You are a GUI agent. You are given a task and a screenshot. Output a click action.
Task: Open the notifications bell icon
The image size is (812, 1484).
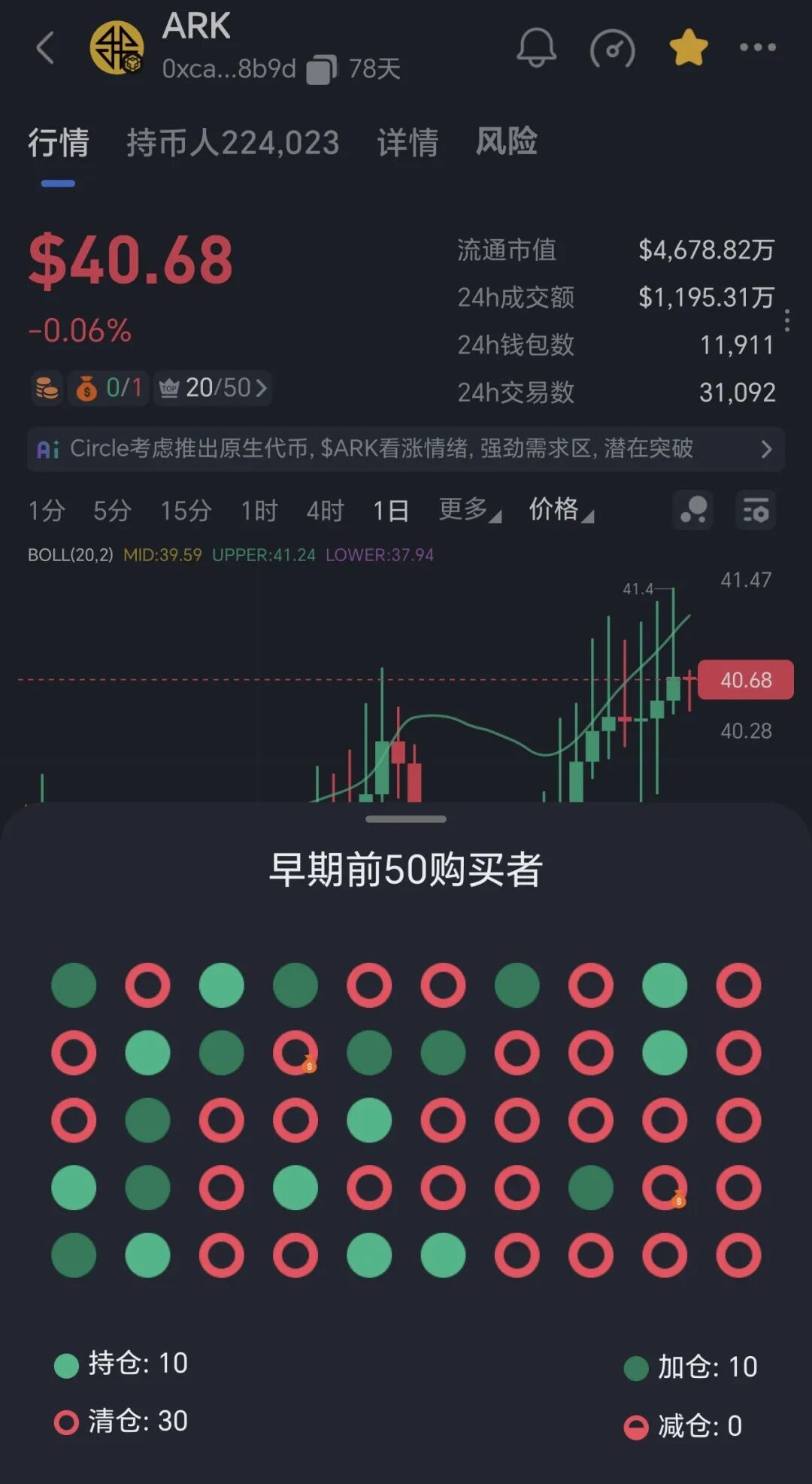535,48
